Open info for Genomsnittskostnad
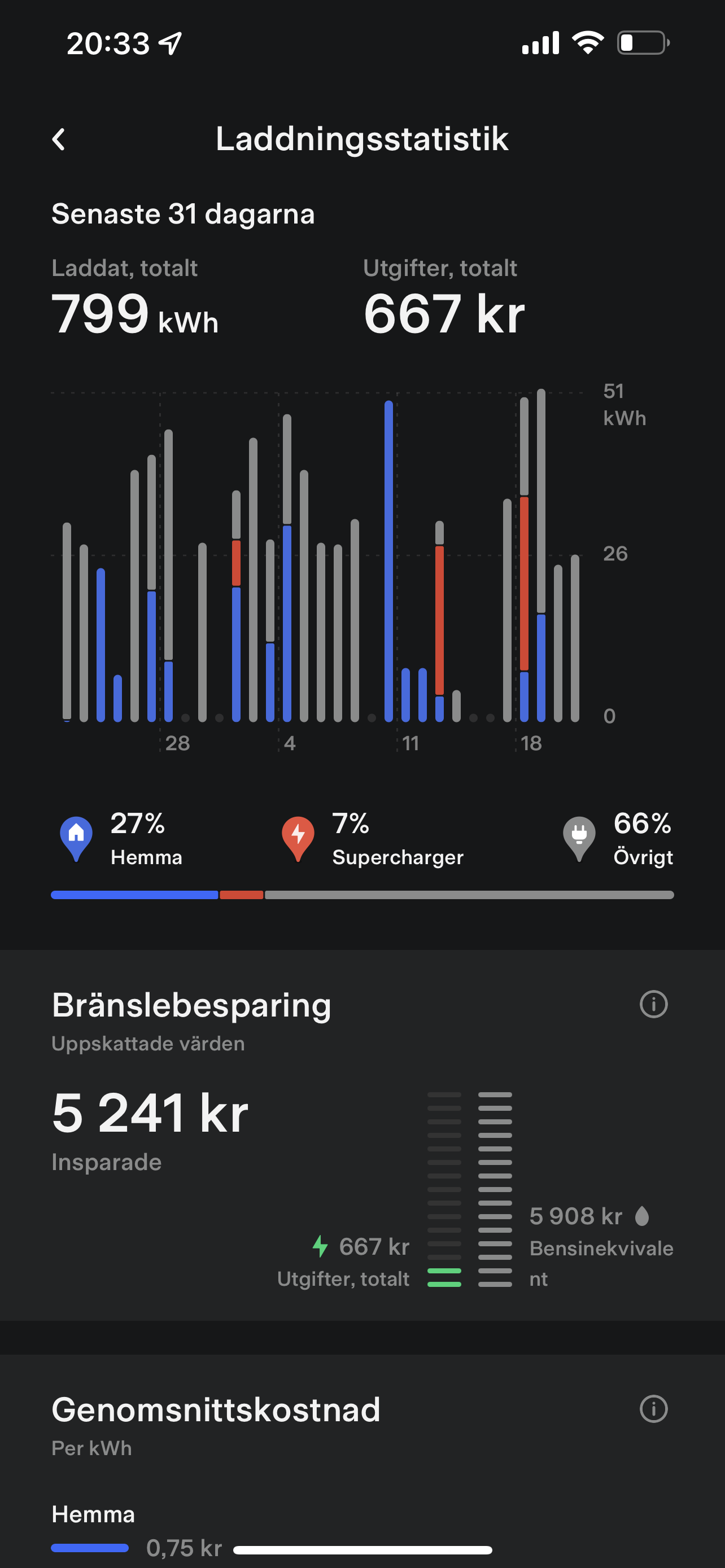Screen dimensions: 725x1568 click(653, 1408)
